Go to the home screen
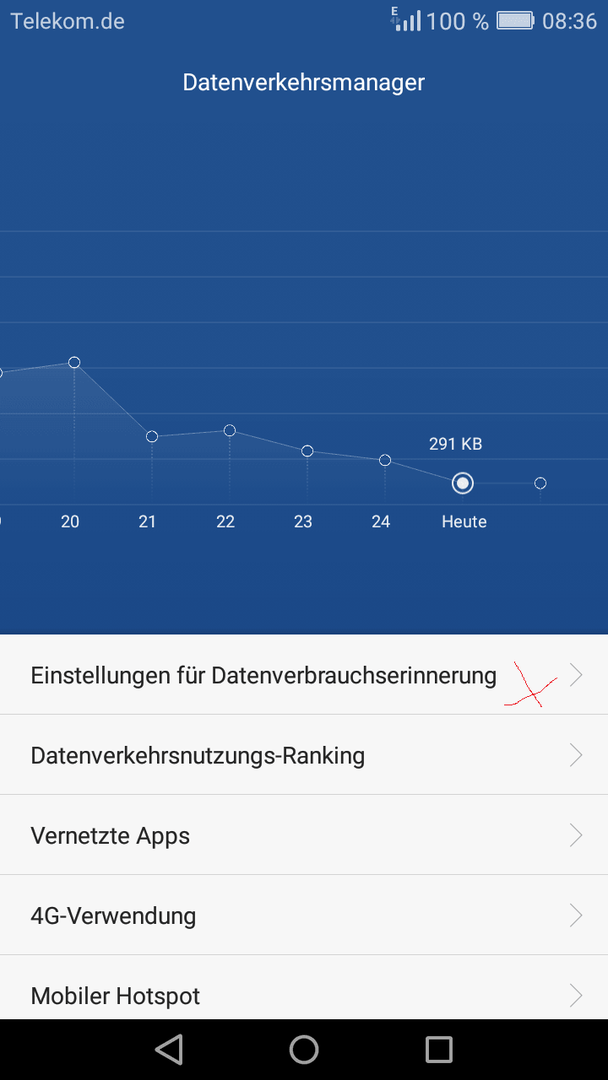Viewport: 608px width, 1080px height. (x=304, y=1050)
